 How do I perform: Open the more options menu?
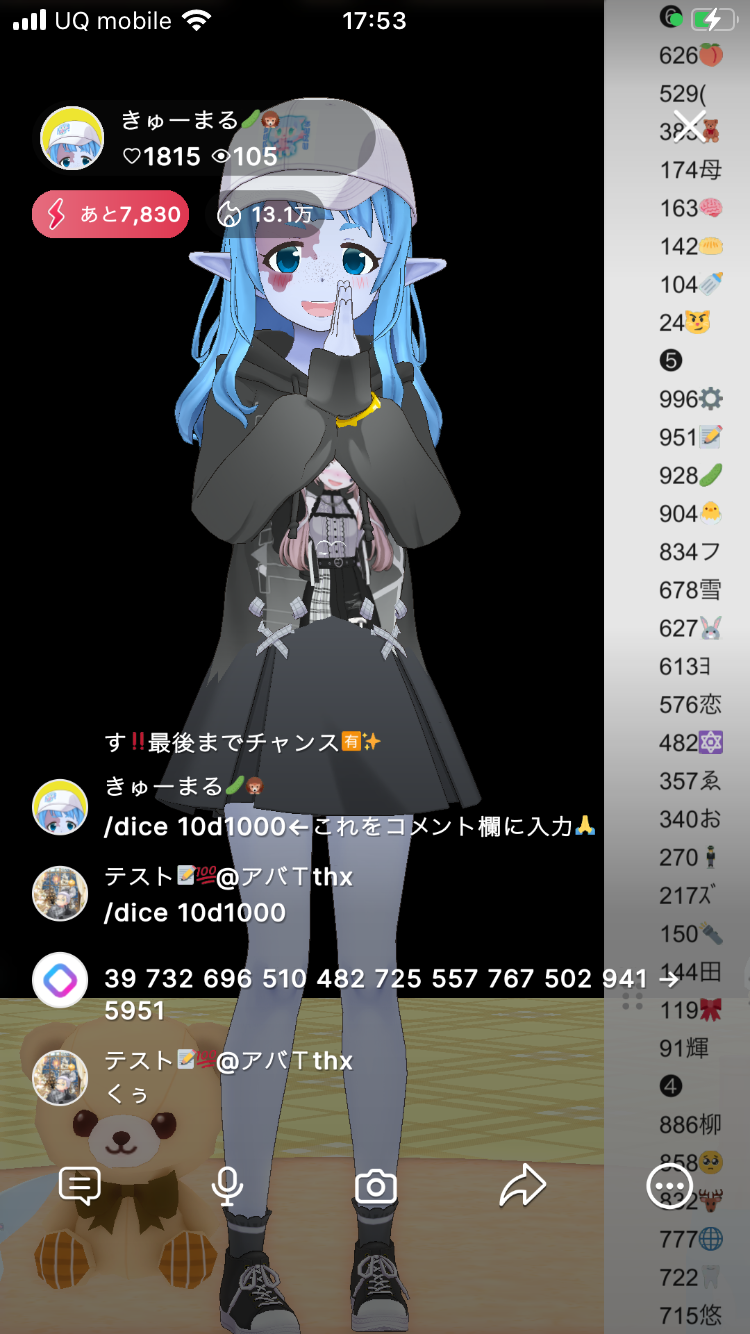point(668,1187)
